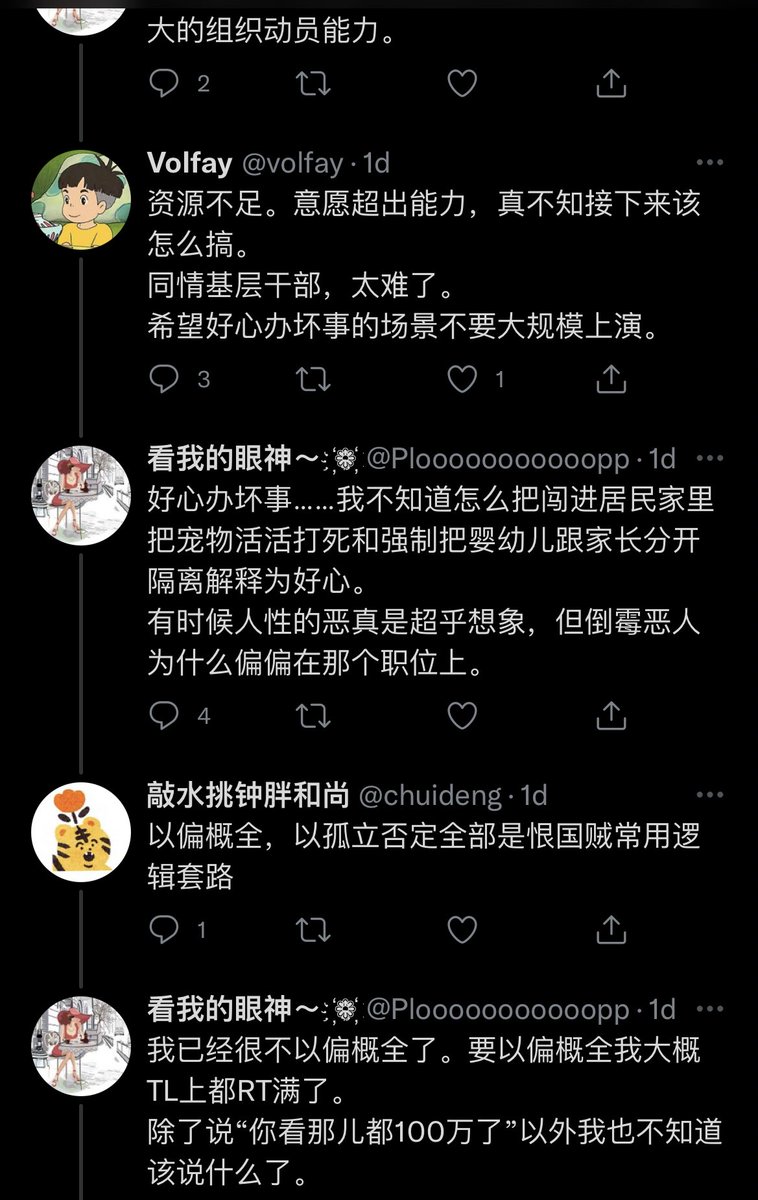This screenshot has width=758, height=1200.
Task: Open overflow menu on tweet starting 我已经很不以偏概全了
Action: click(709, 1009)
